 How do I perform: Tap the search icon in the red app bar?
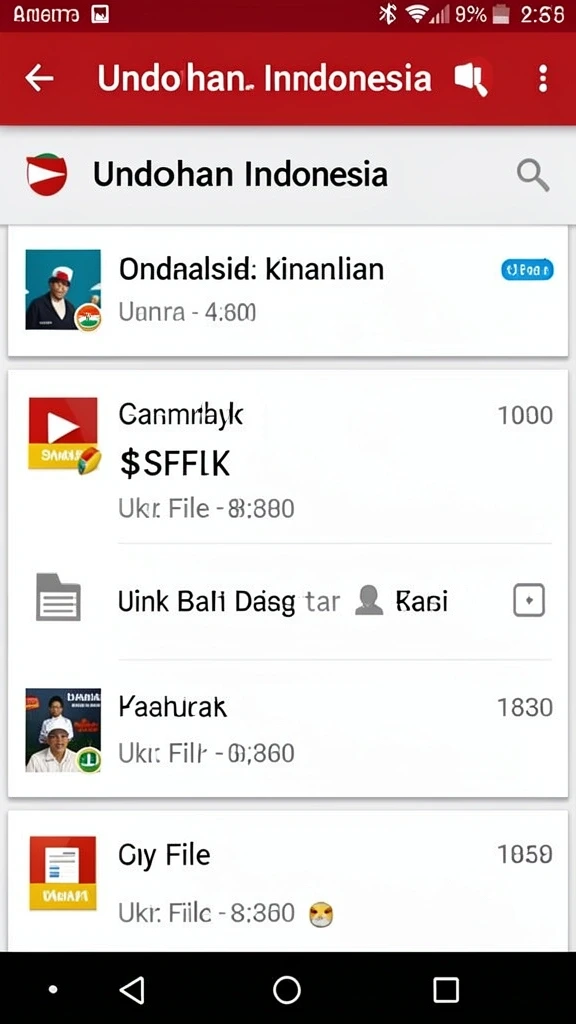tap(472, 78)
